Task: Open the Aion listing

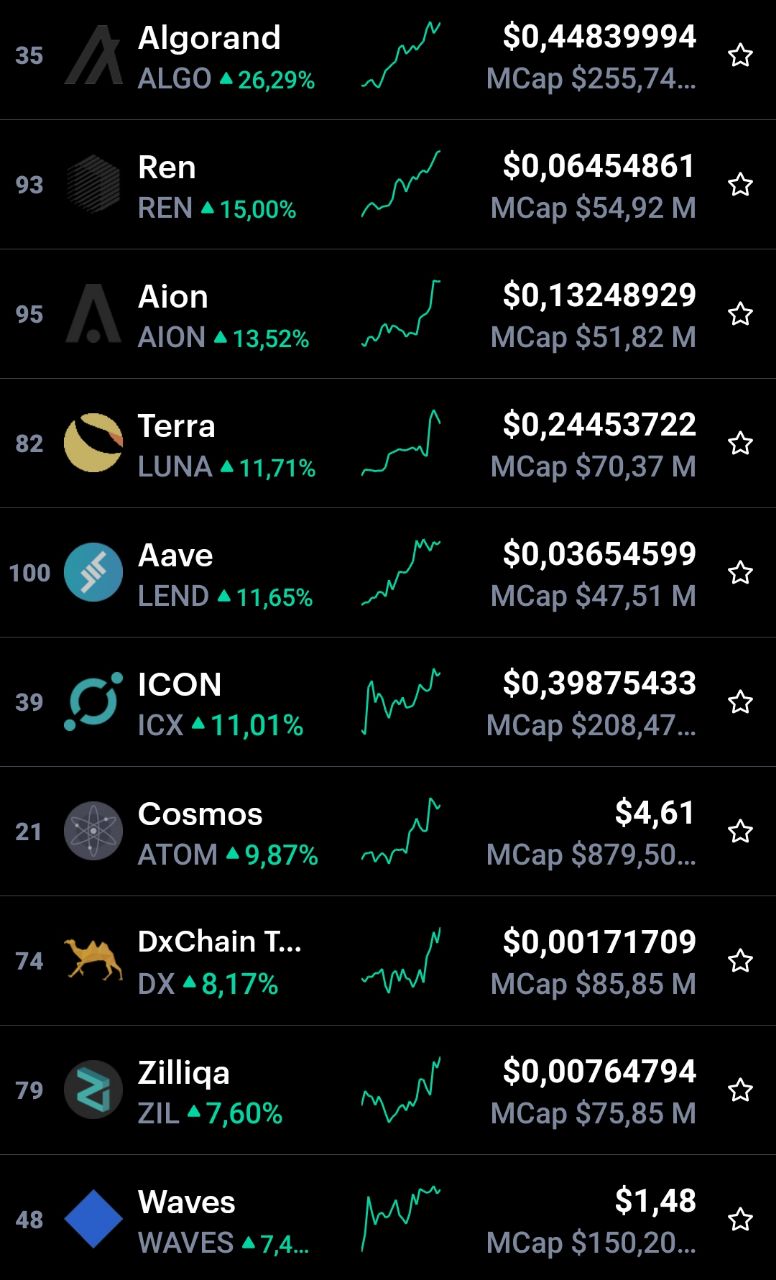Action: click(x=388, y=314)
